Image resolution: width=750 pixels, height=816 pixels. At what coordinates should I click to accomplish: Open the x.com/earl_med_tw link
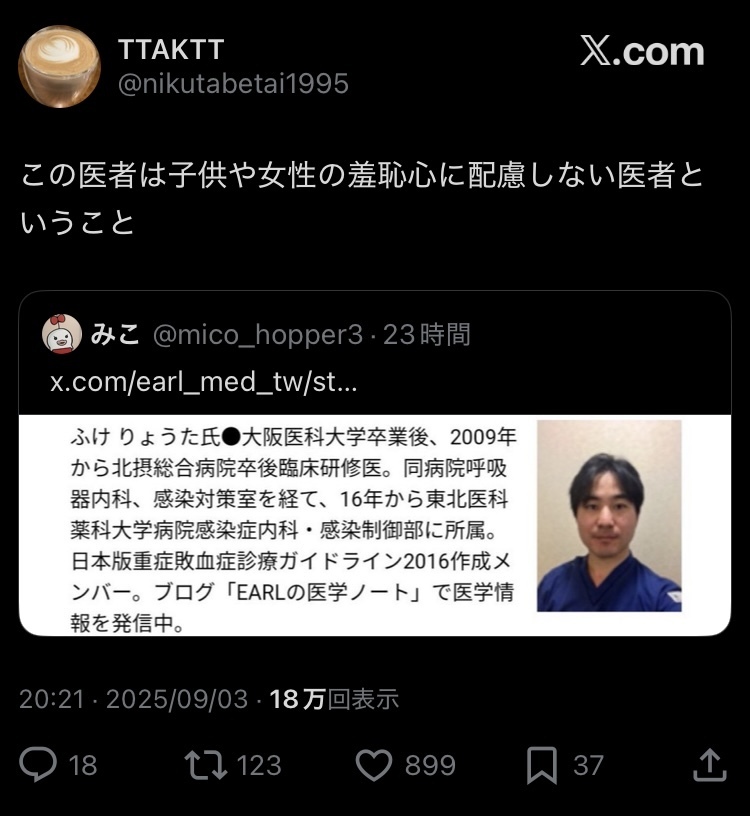point(203,384)
